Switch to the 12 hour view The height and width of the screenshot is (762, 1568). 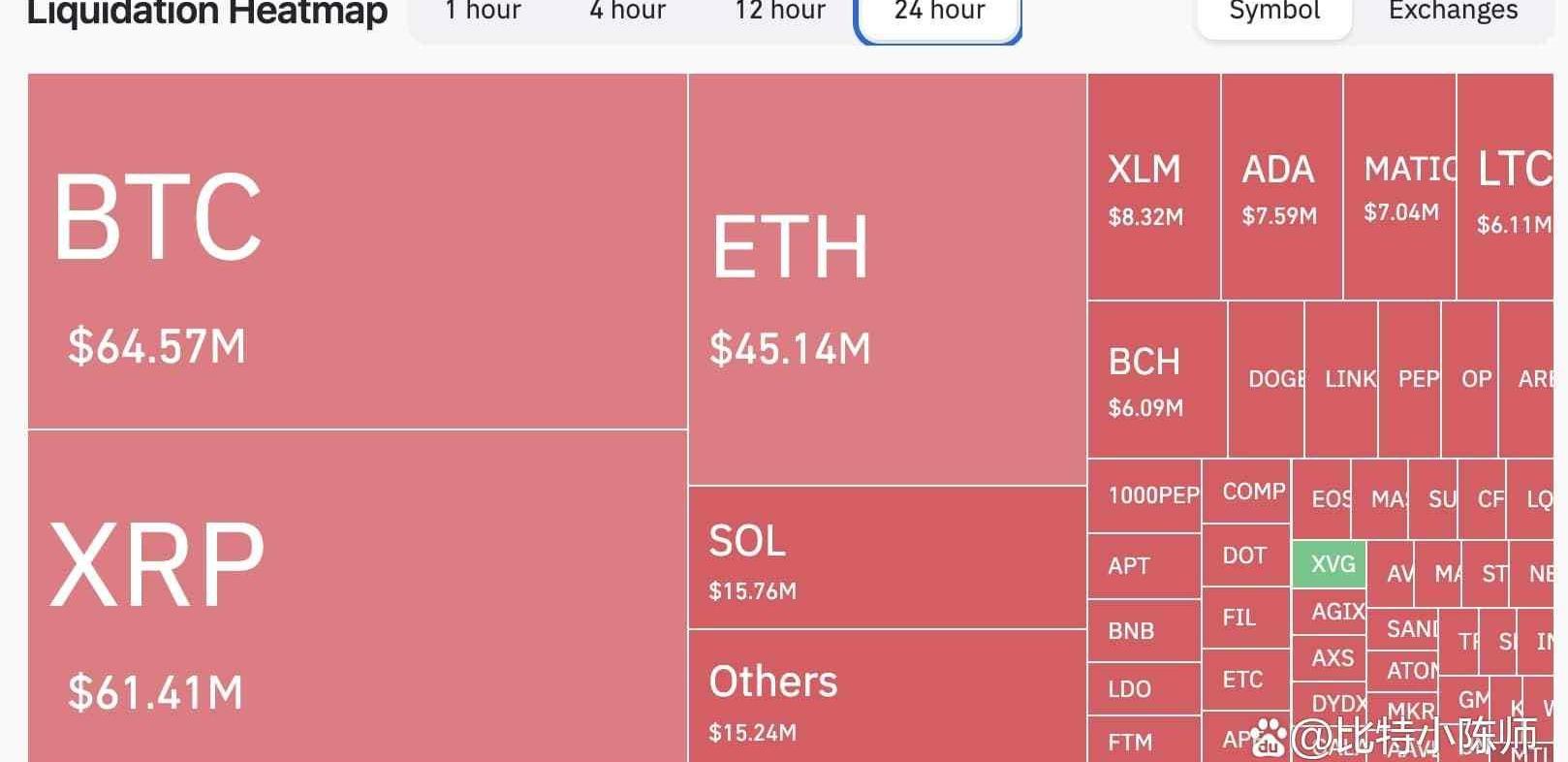click(780, 12)
